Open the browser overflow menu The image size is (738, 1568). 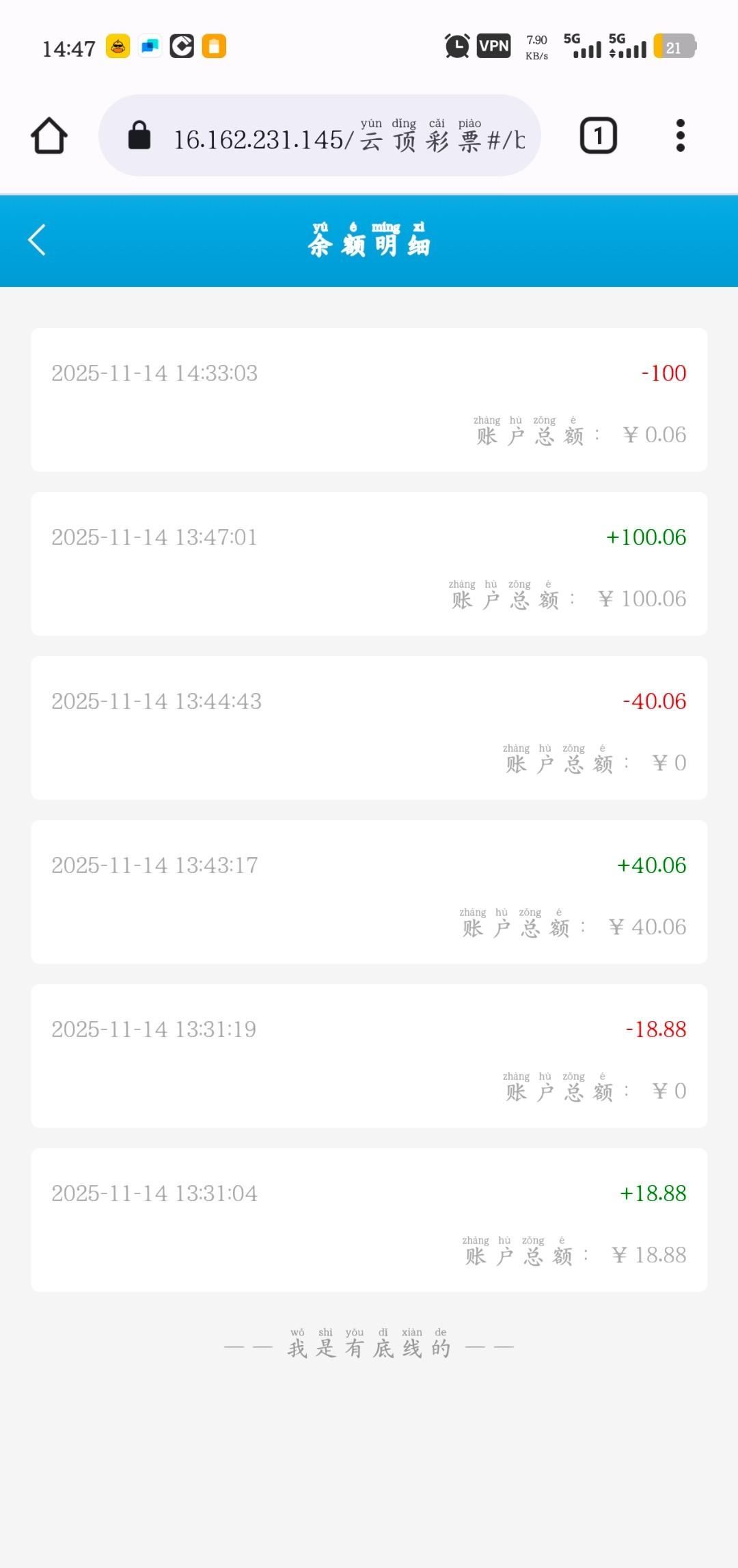[x=680, y=135]
